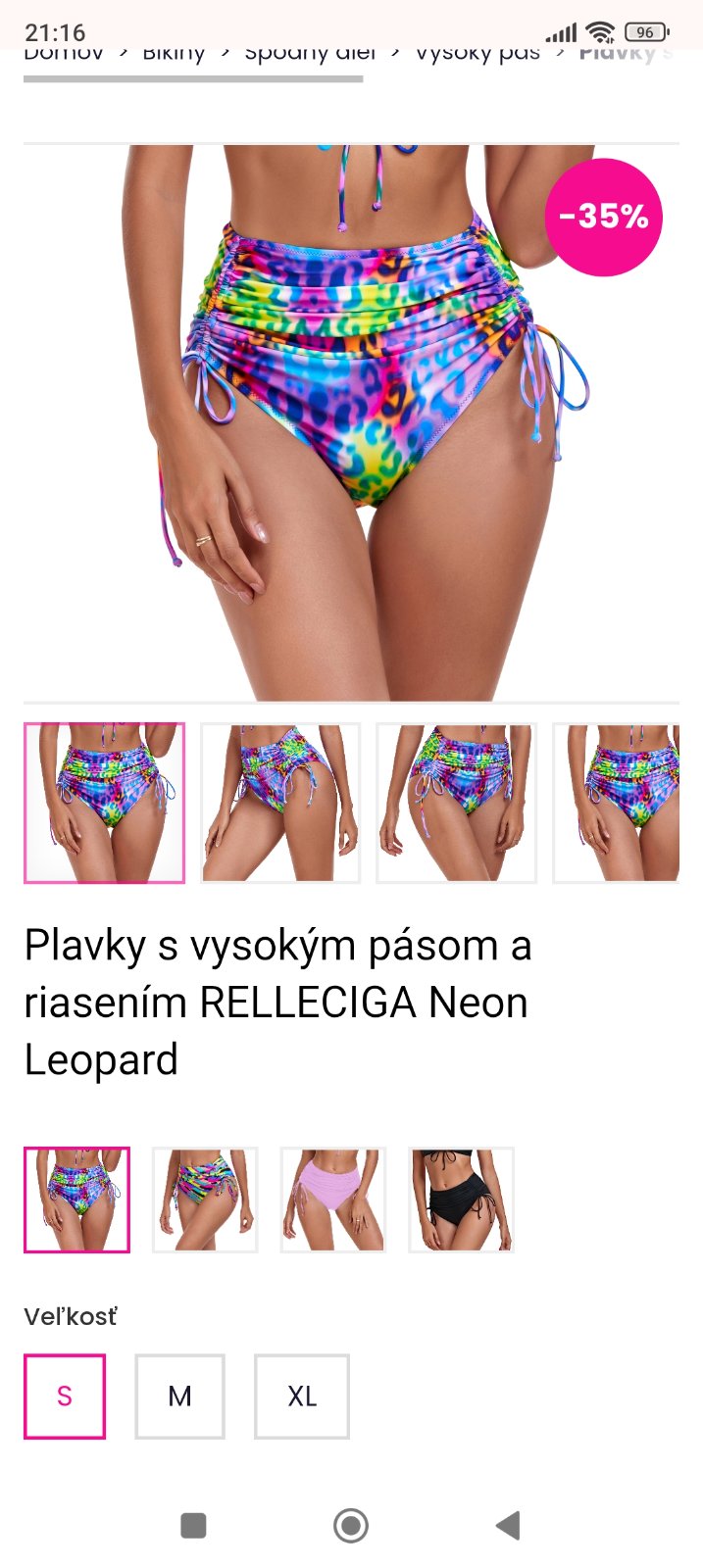Pick the lilac purple color variant
The image size is (703, 1568).
tap(333, 1200)
